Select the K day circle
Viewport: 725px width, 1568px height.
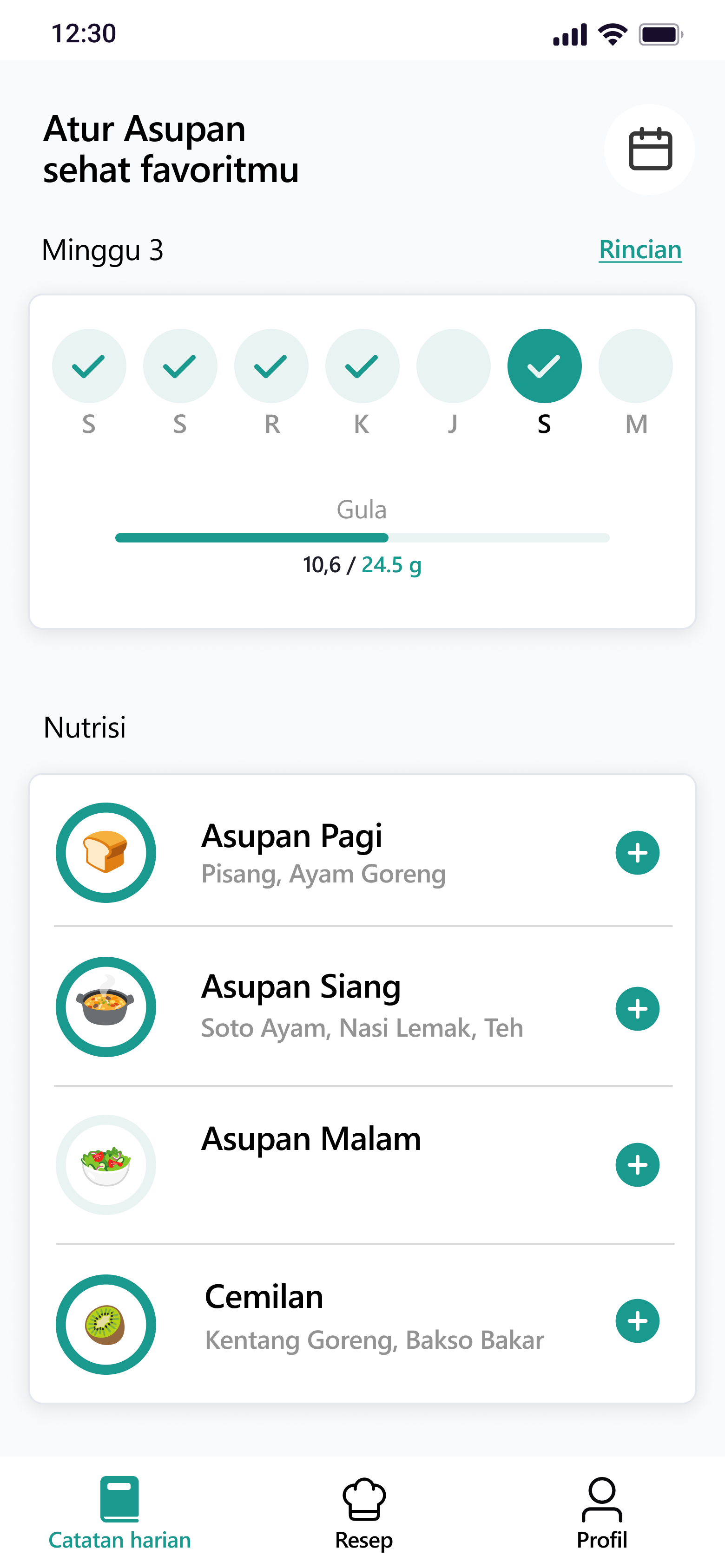click(362, 366)
